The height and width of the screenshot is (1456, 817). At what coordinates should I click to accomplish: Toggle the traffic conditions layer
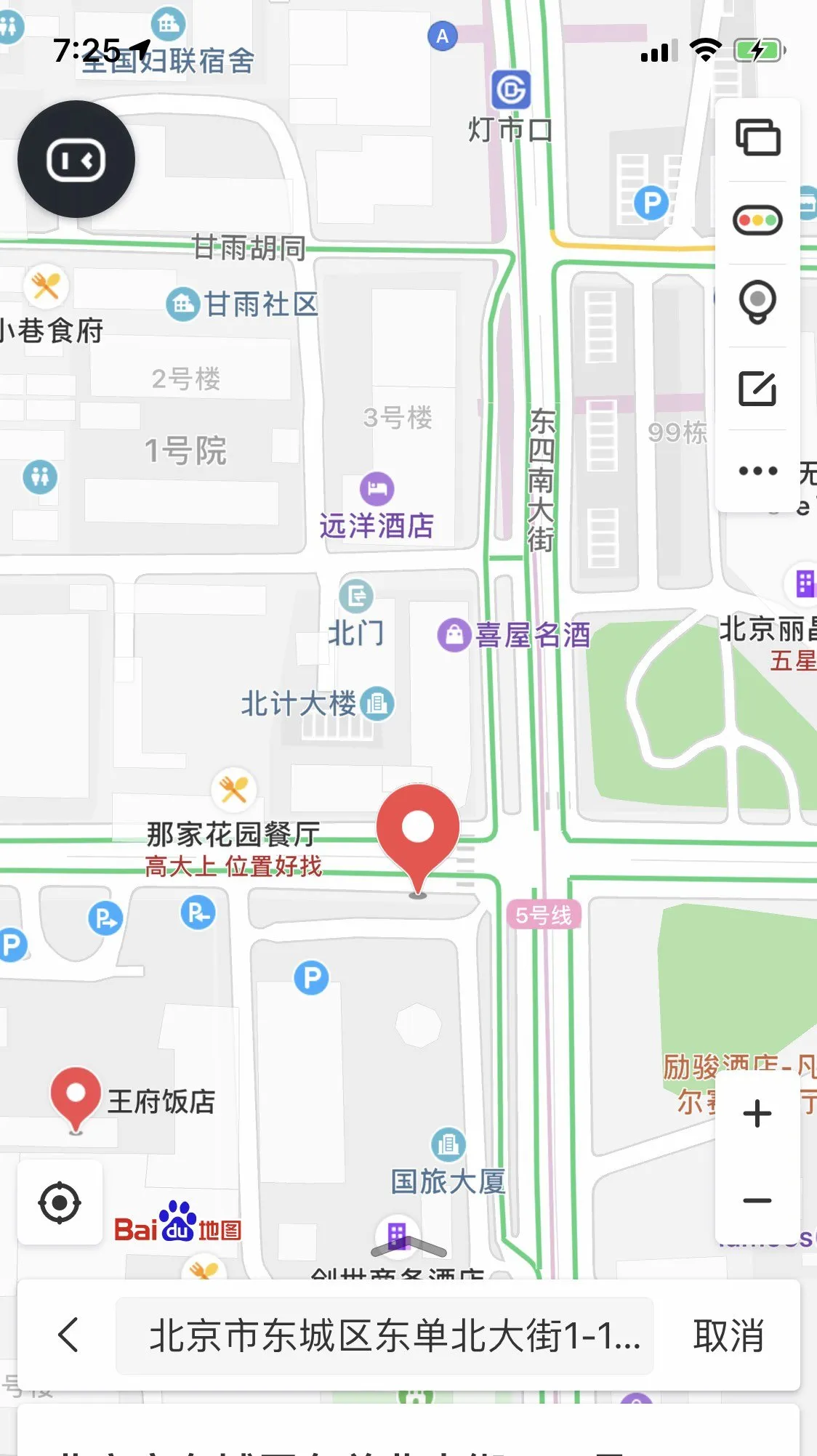pyautogui.click(x=757, y=220)
